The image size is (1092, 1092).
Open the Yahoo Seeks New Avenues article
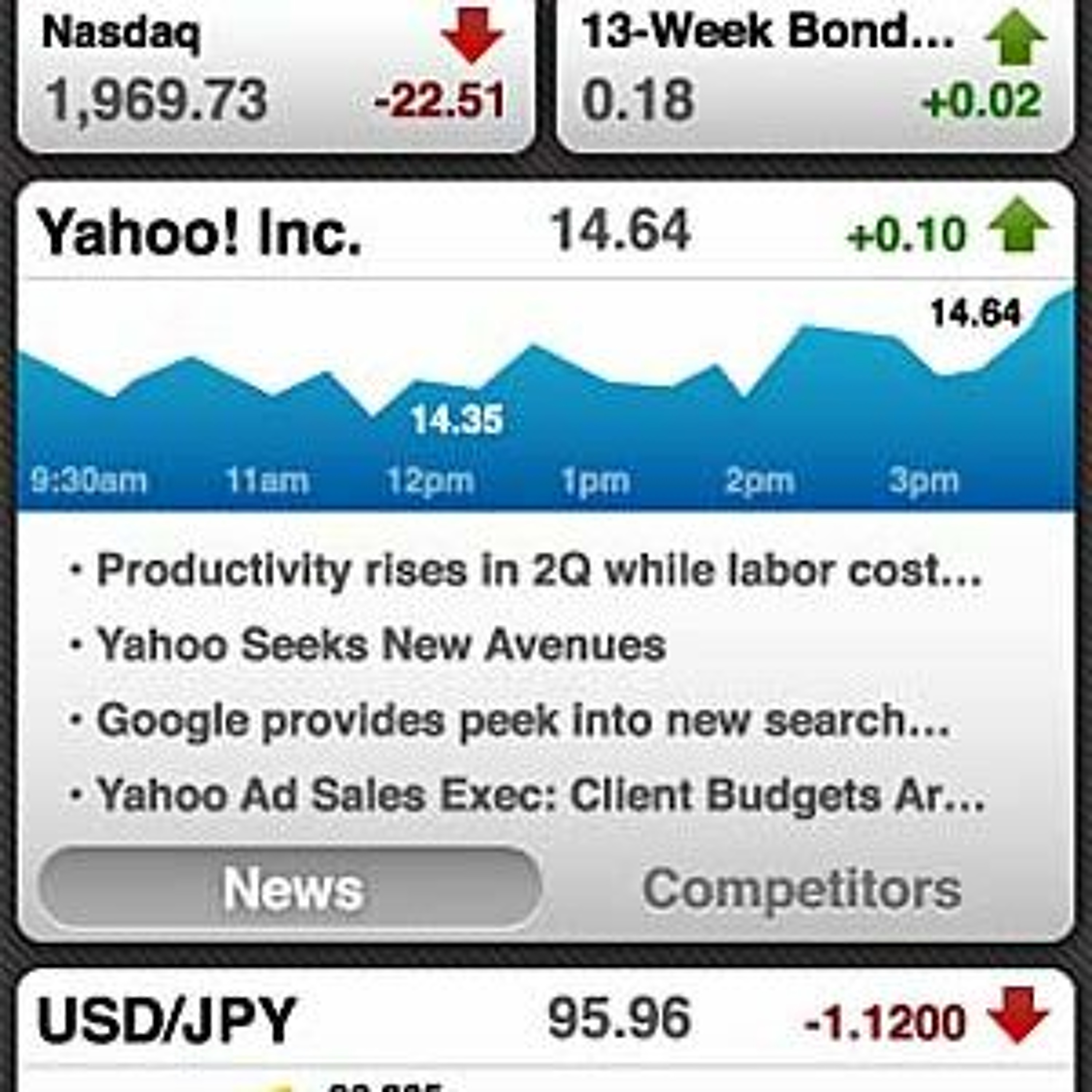(x=381, y=645)
